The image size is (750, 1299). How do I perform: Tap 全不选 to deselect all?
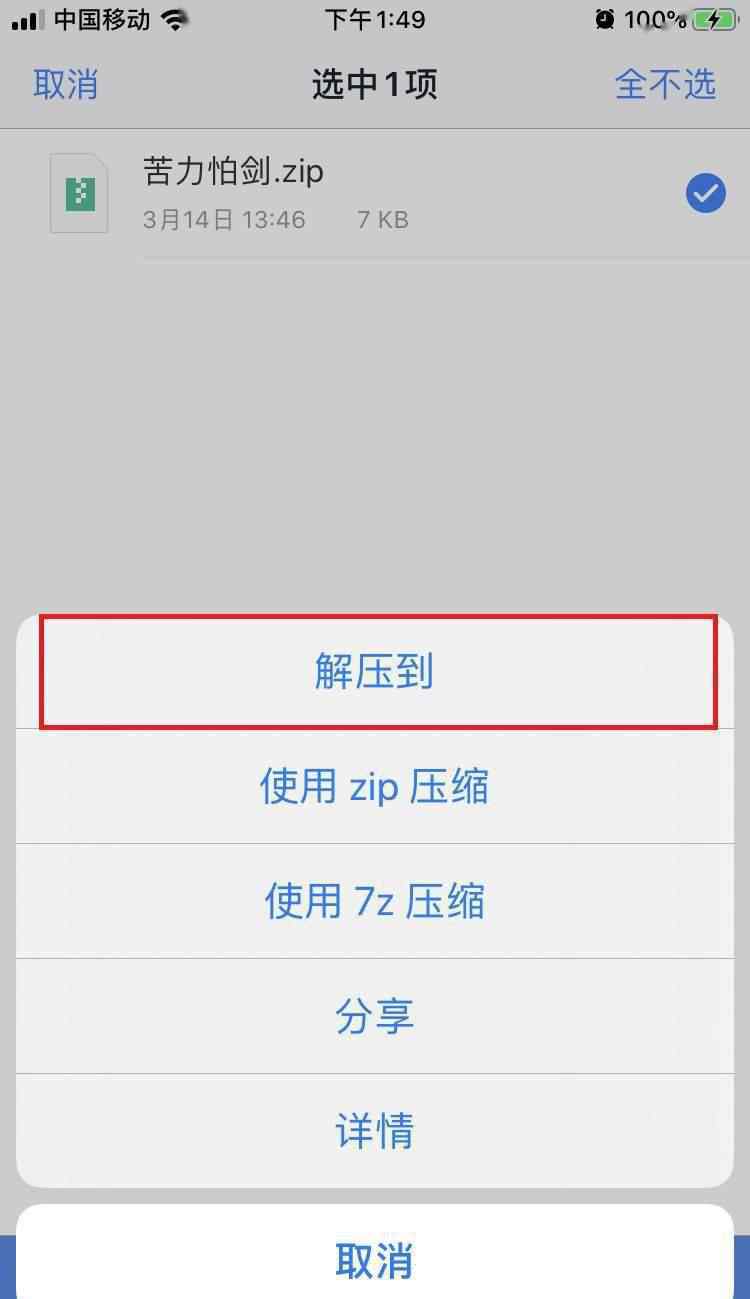coord(666,84)
